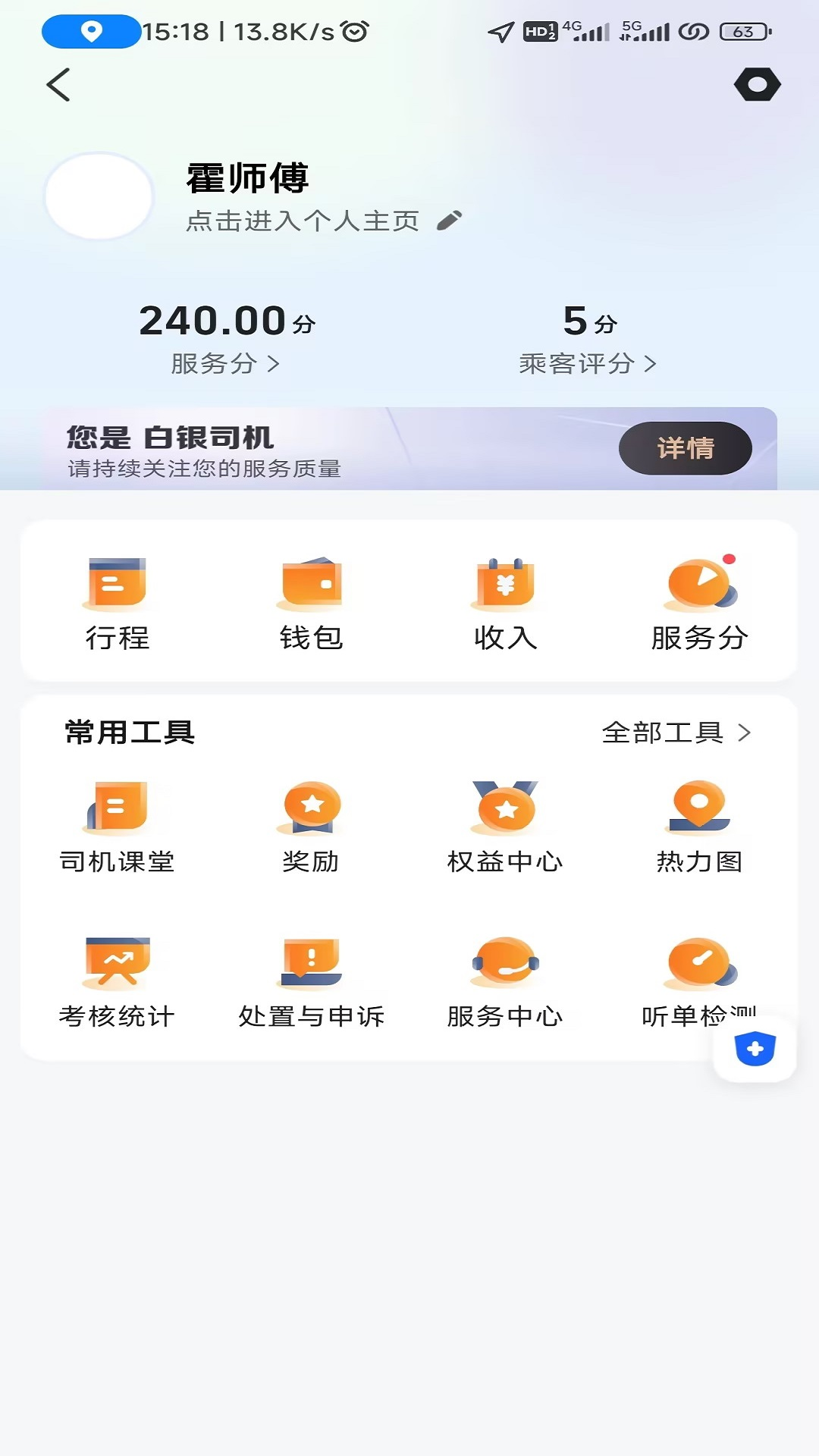Go to 权益中心

click(505, 827)
